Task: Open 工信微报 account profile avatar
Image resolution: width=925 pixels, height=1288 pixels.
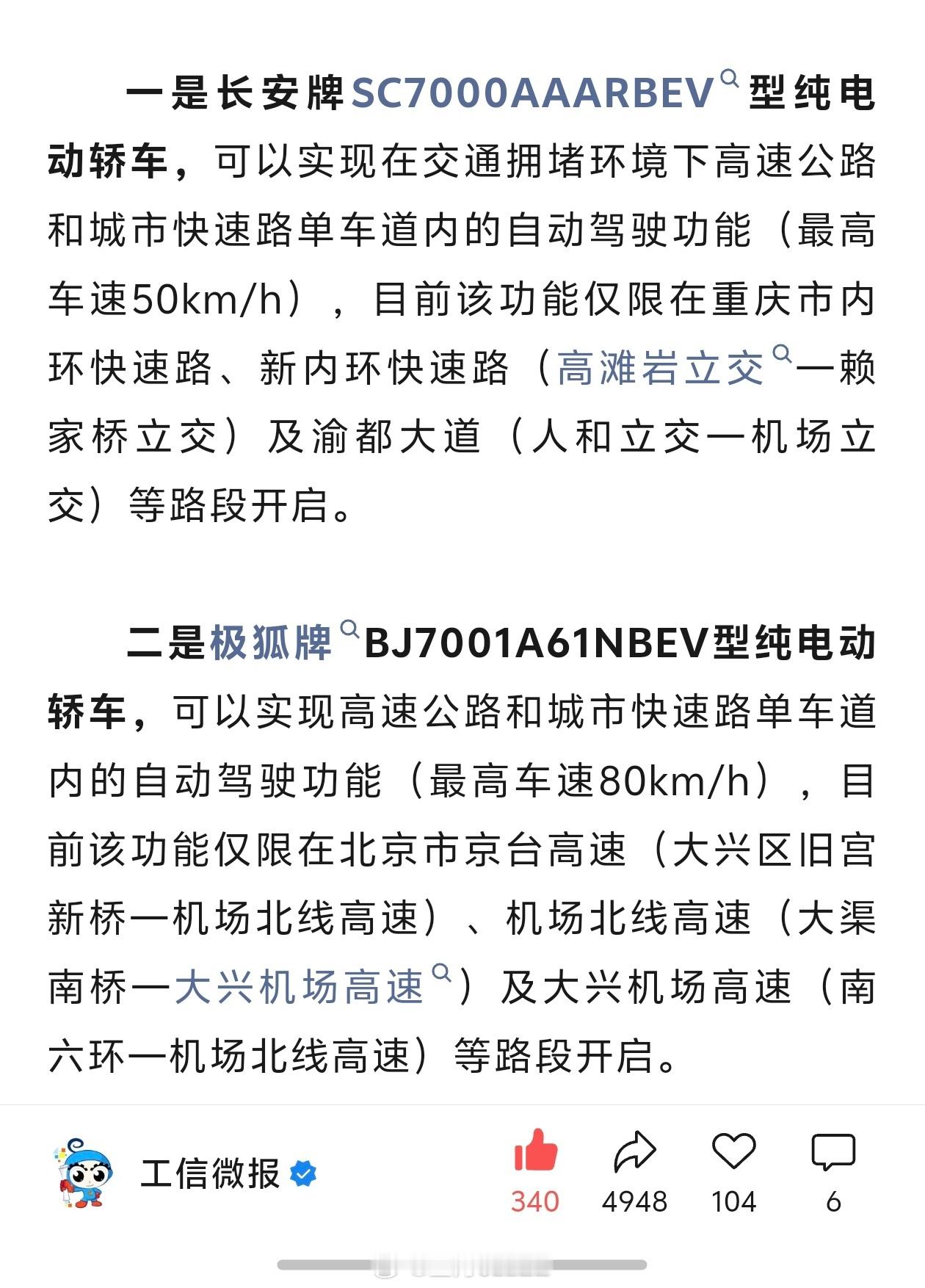Action: [x=81, y=1173]
